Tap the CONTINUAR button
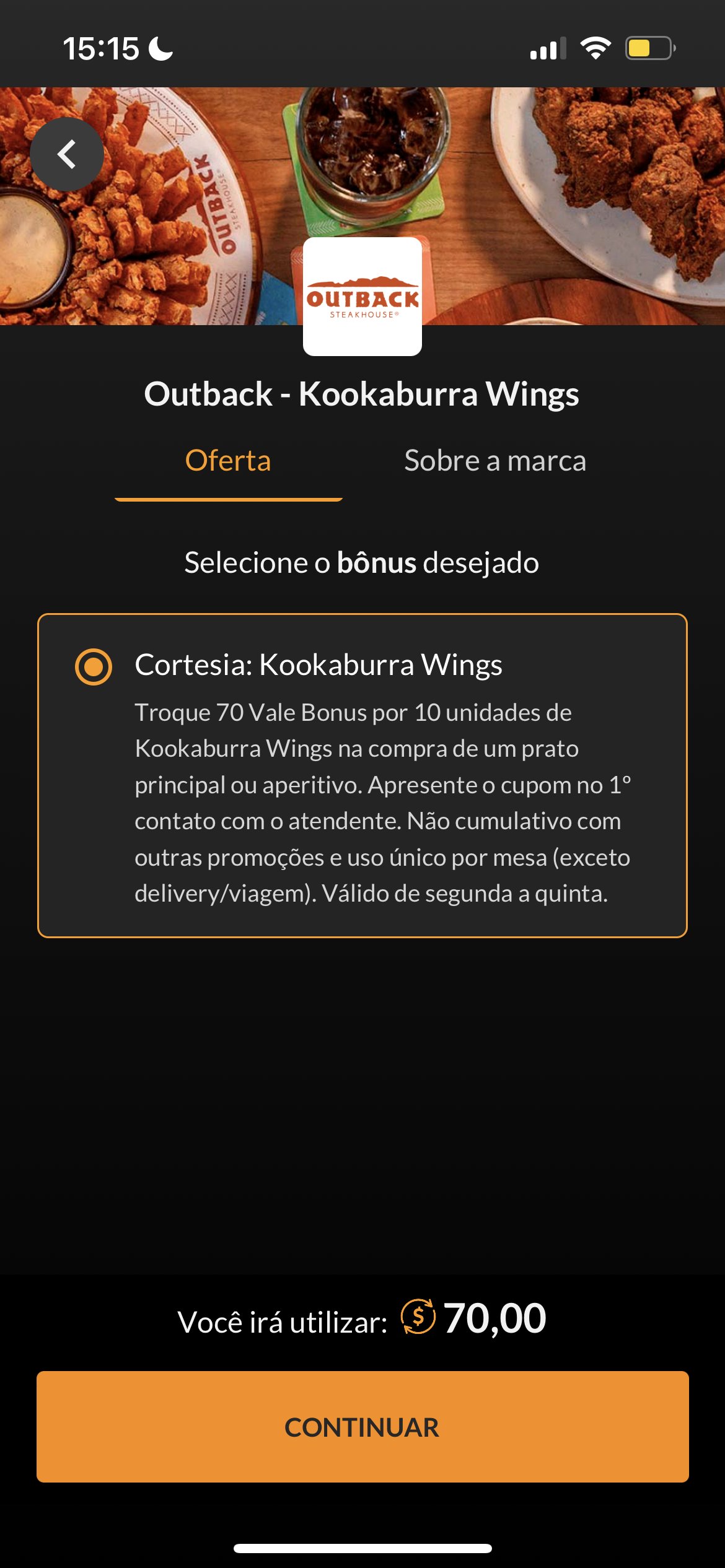This screenshot has width=725, height=1568. [x=362, y=1427]
